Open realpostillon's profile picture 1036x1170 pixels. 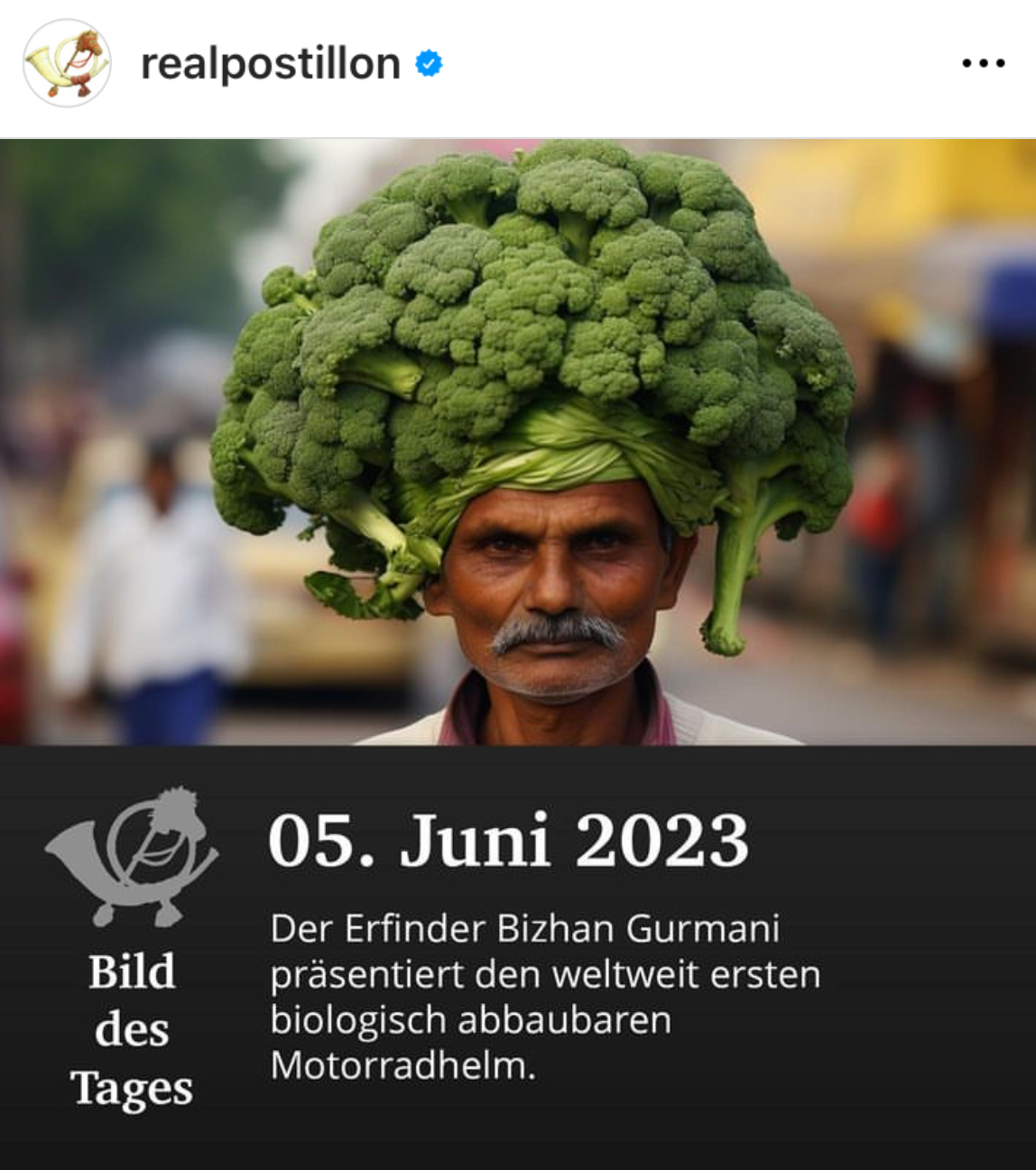point(67,64)
